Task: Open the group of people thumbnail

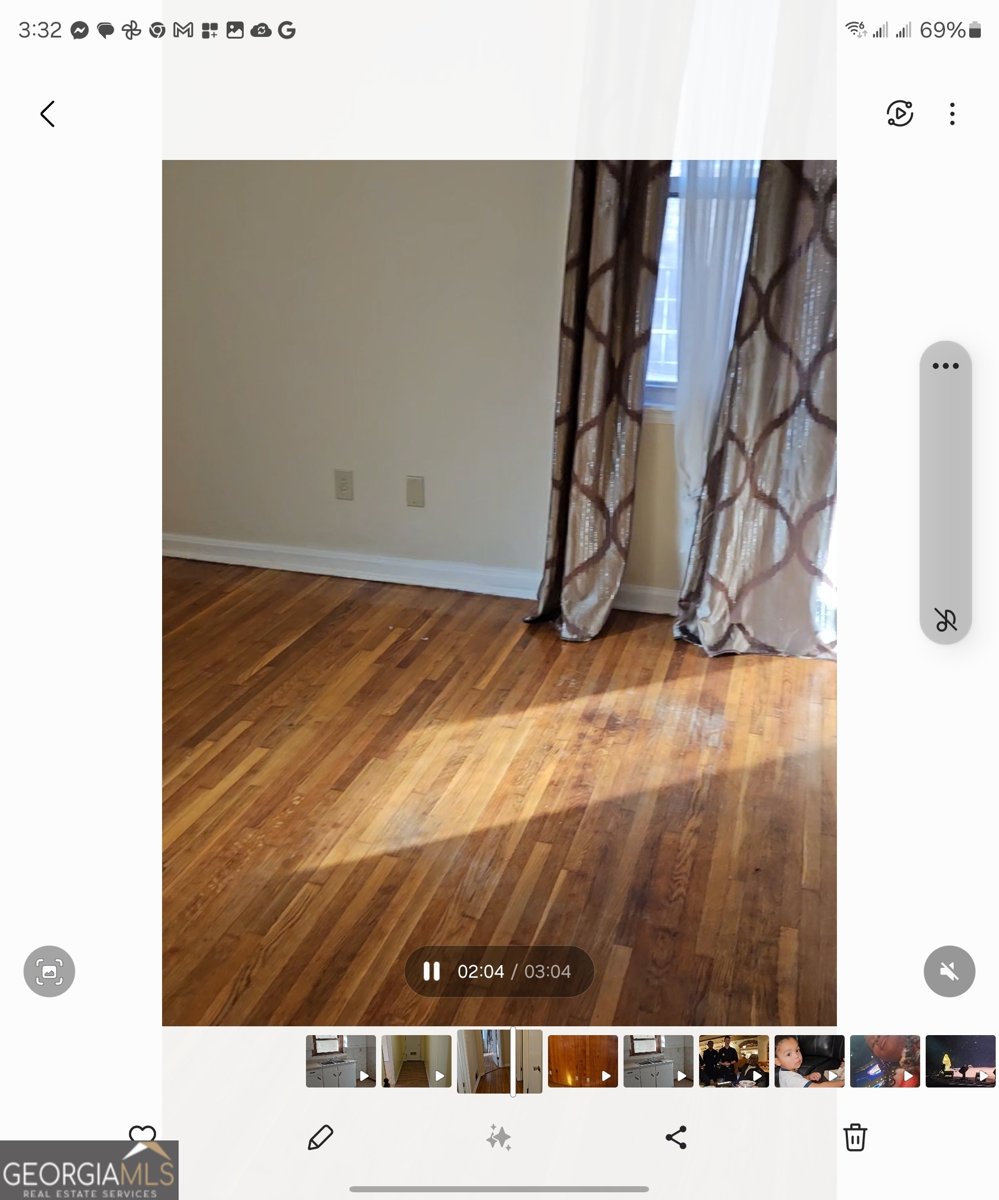Action: coord(733,1061)
